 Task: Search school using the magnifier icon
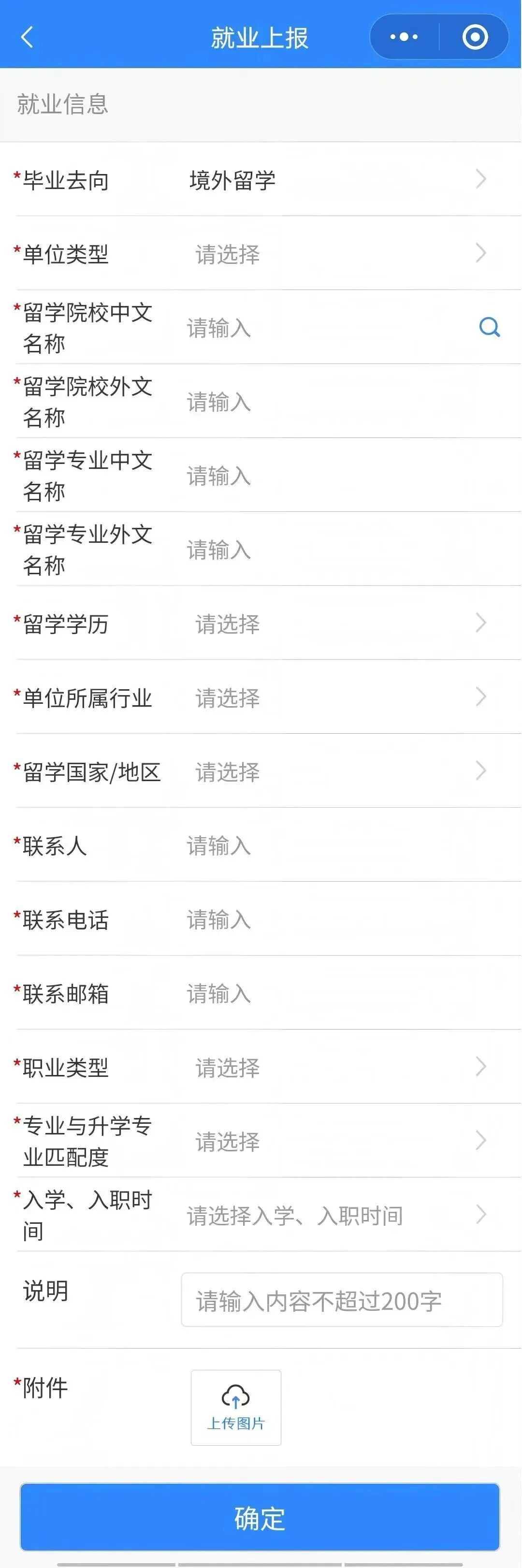tap(489, 328)
